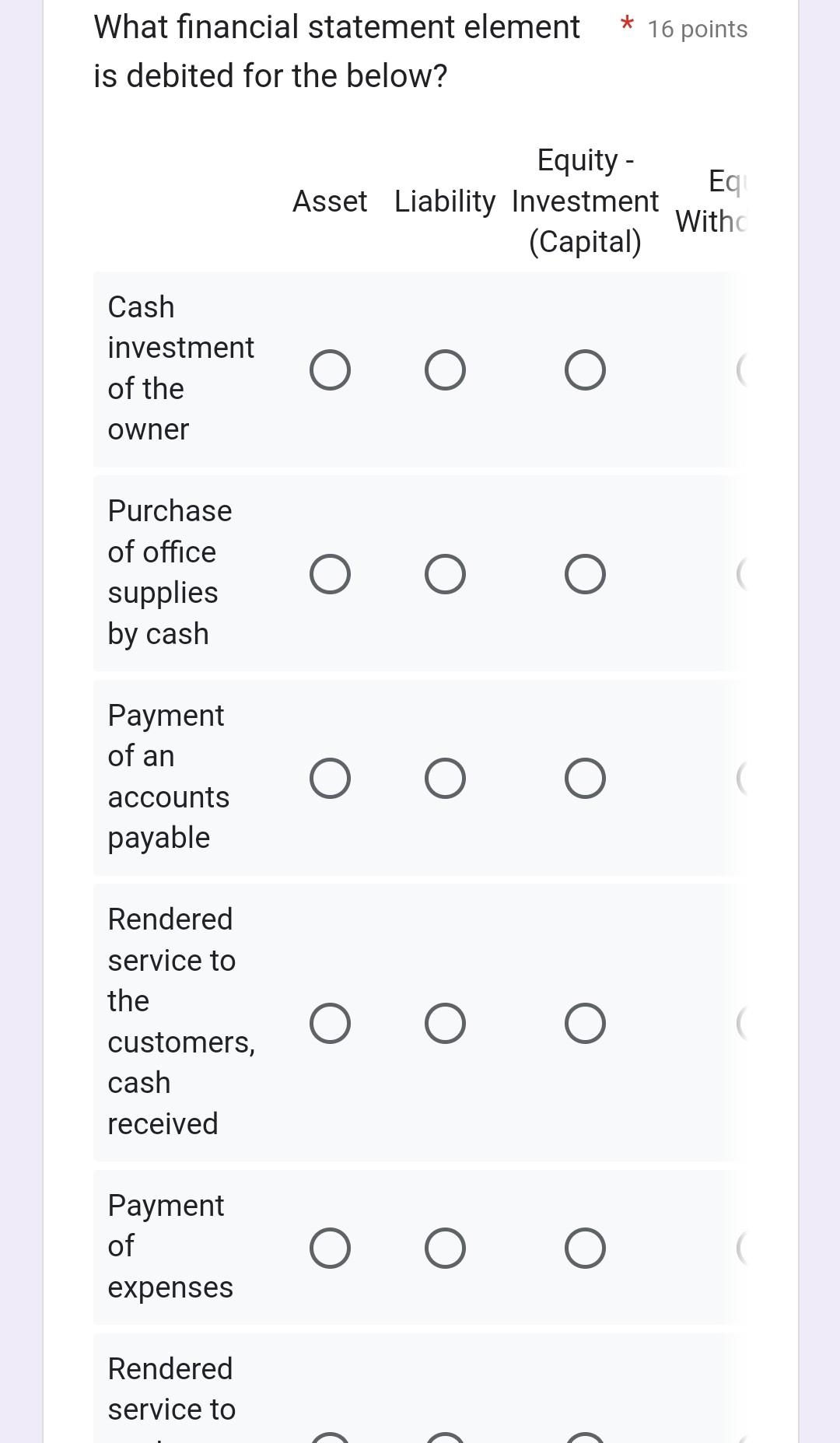Select Liability for Payment of an accounts payable
The width and height of the screenshot is (840, 1443).
click(445, 778)
